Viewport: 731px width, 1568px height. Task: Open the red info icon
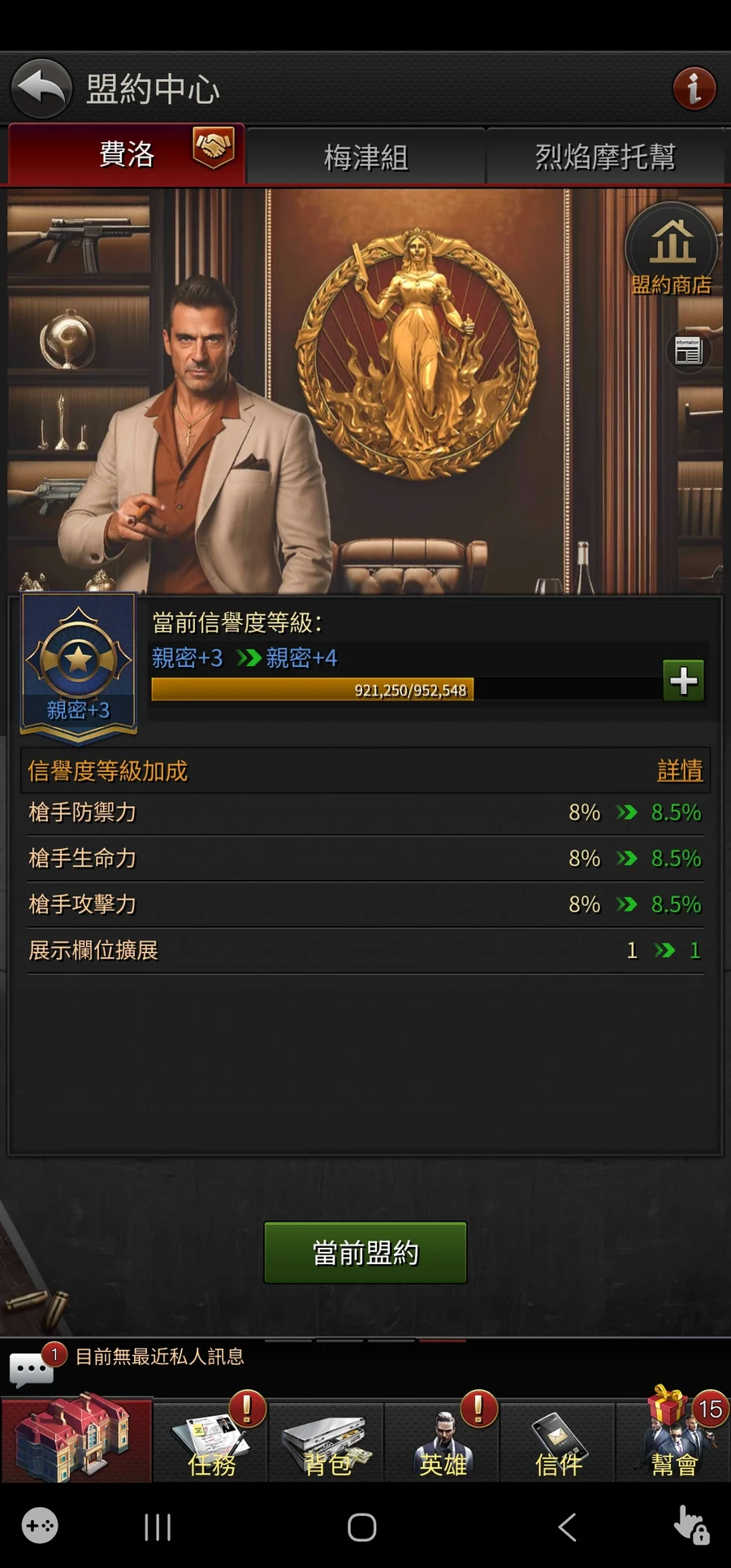694,88
